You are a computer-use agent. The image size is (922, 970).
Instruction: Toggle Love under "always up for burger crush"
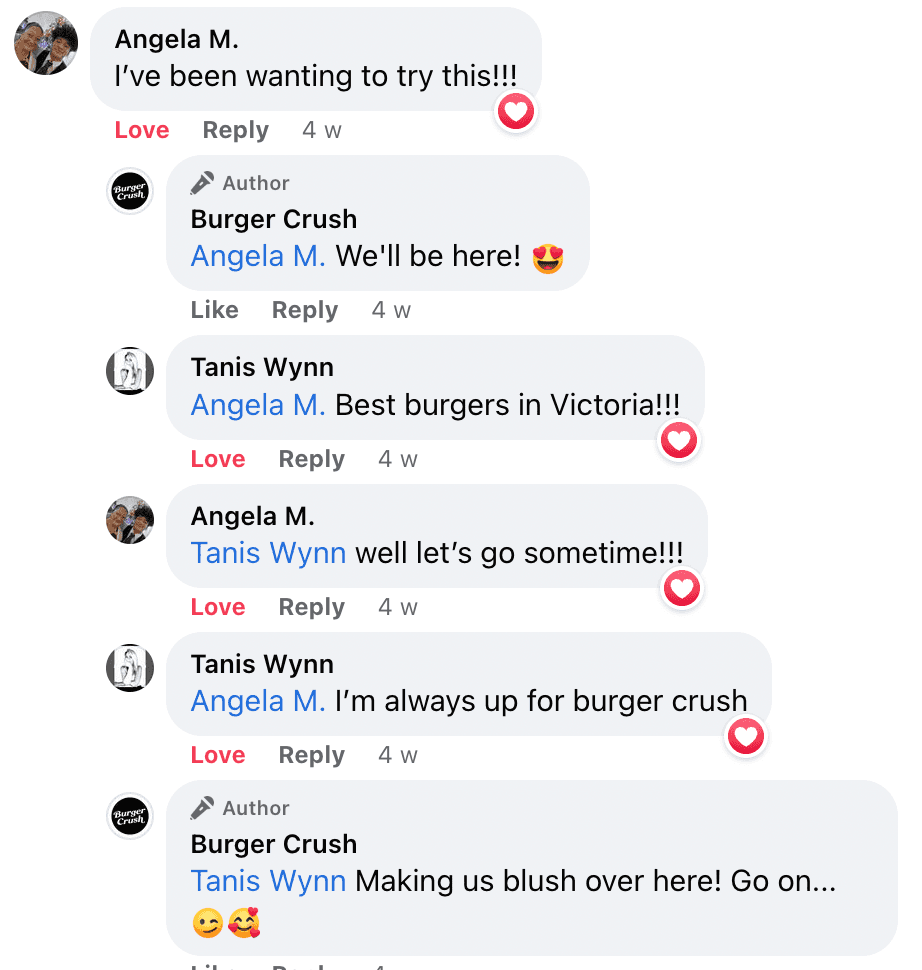point(218,755)
